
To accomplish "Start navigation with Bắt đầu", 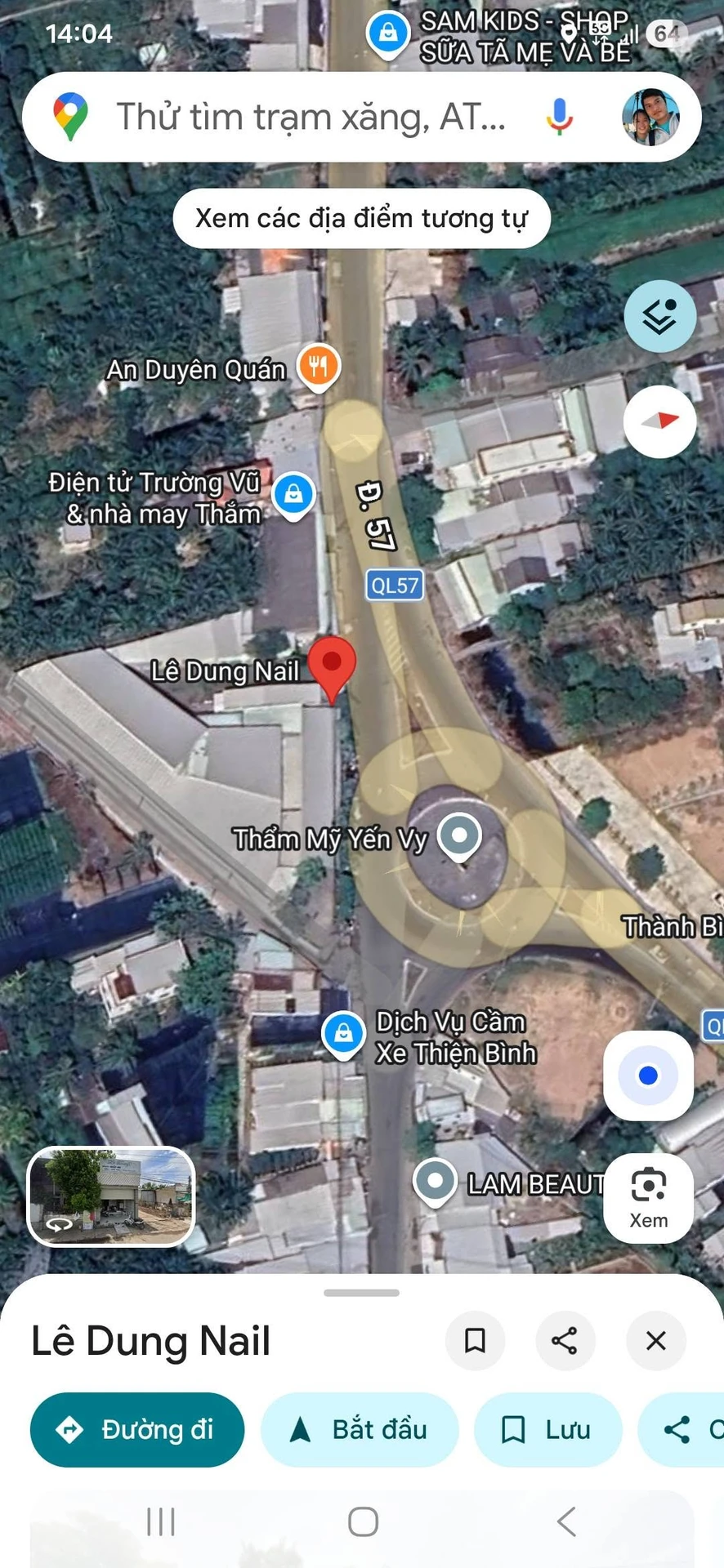I will [x=360, y=1429].
